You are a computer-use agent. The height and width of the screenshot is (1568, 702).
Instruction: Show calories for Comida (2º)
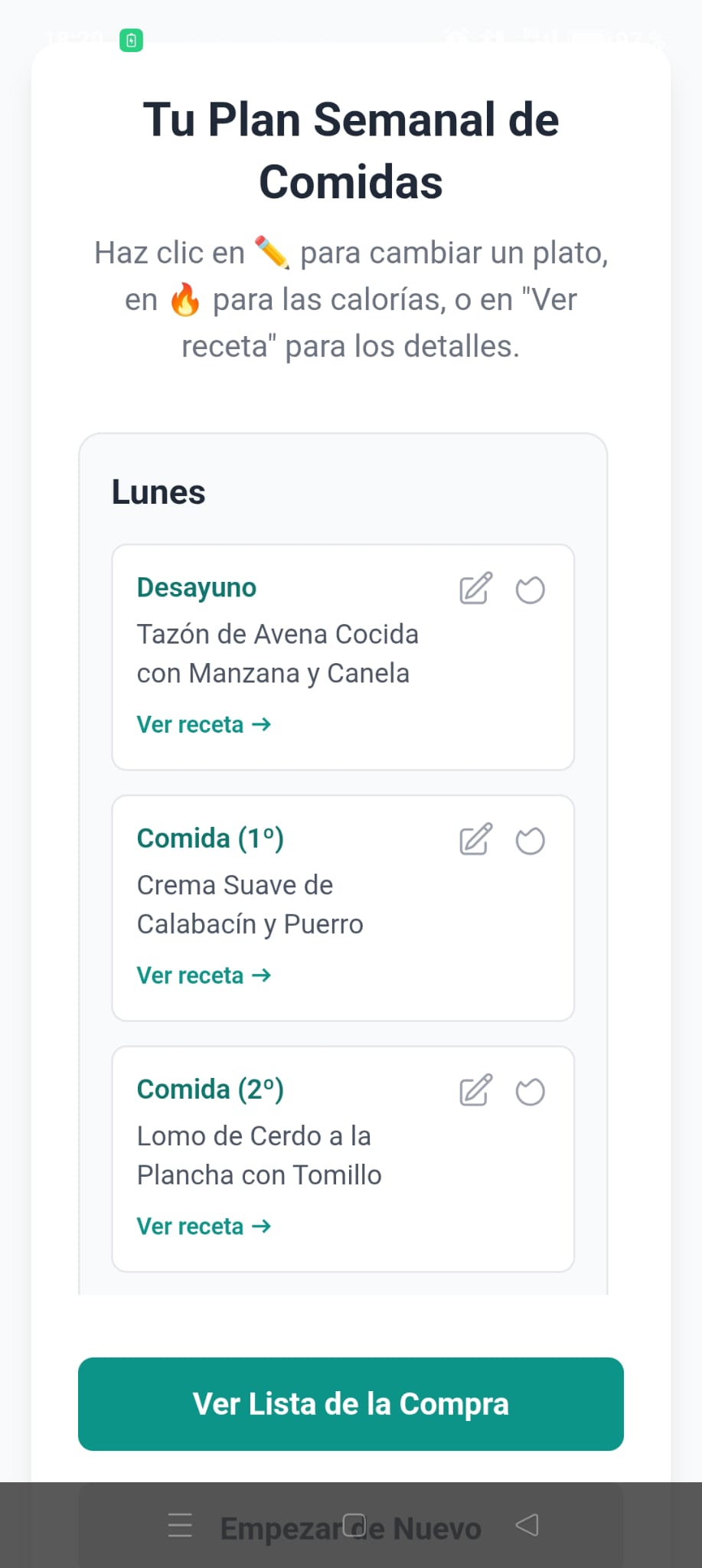tap(530, 1092)
